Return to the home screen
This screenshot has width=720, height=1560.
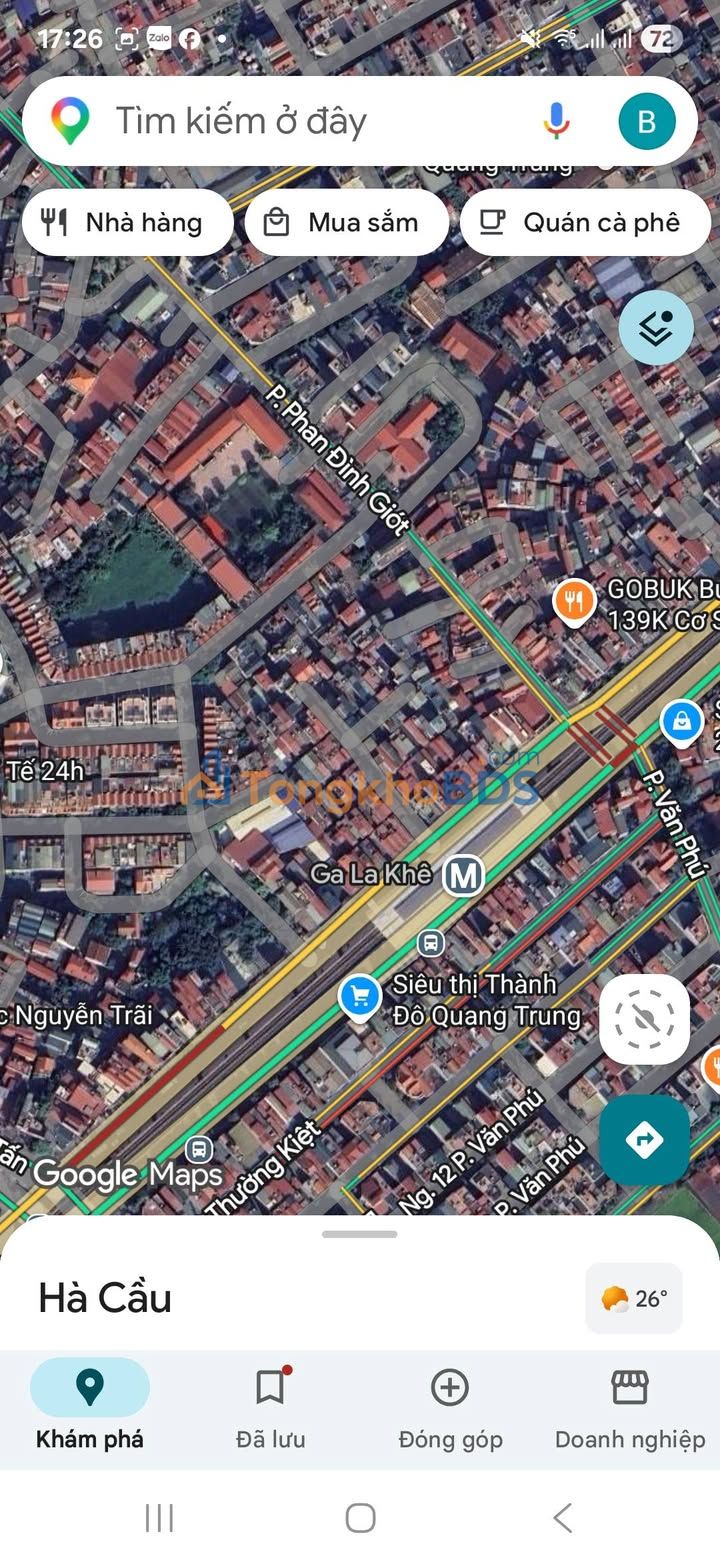click(x=360, y=1517)
